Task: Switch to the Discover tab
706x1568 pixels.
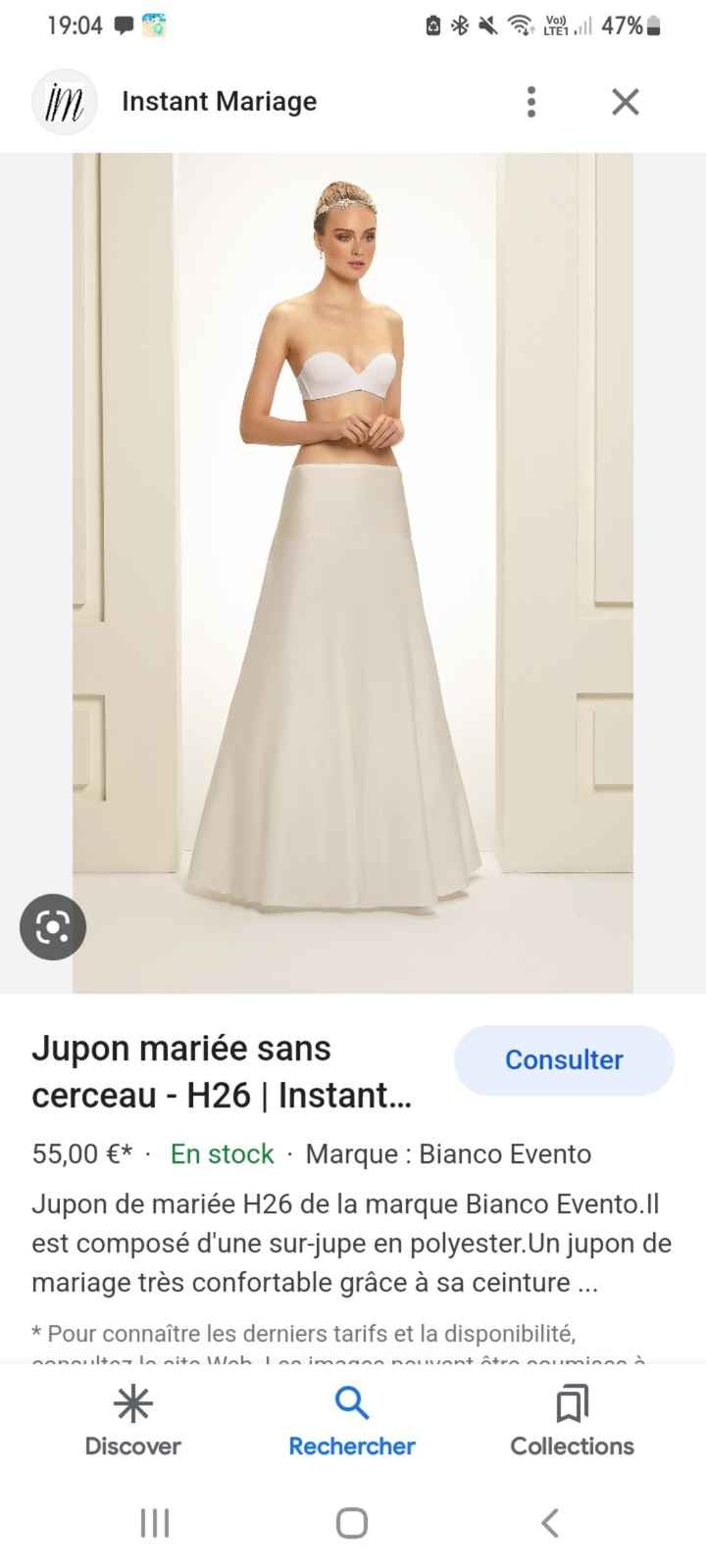Action: [x=132, y=1426]
